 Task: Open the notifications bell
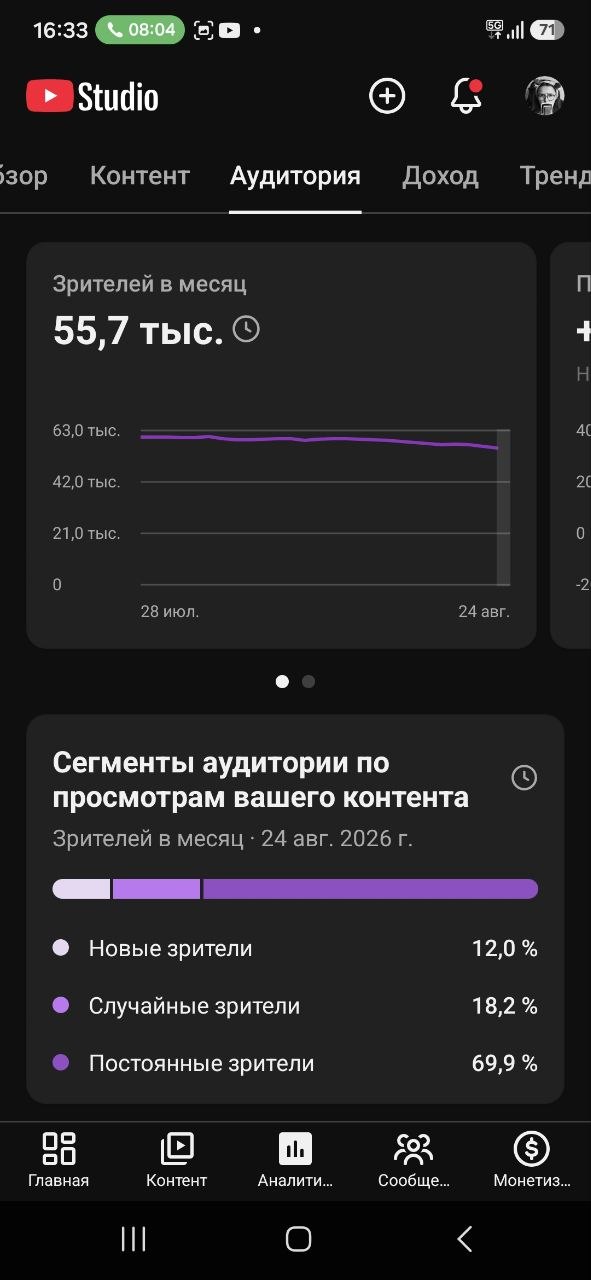pos(465,96)
